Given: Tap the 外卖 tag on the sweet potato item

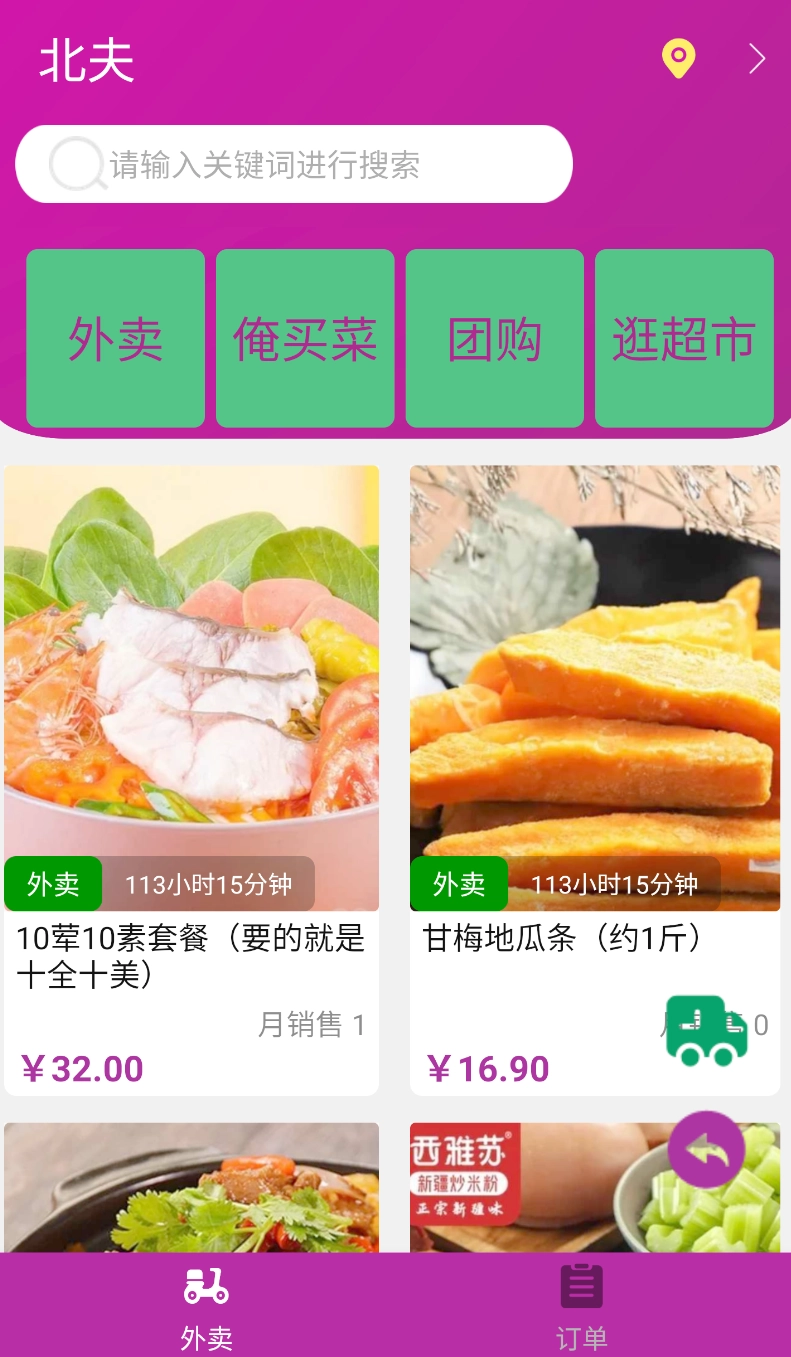Looking at the screenshot, I should coord(459,883).
